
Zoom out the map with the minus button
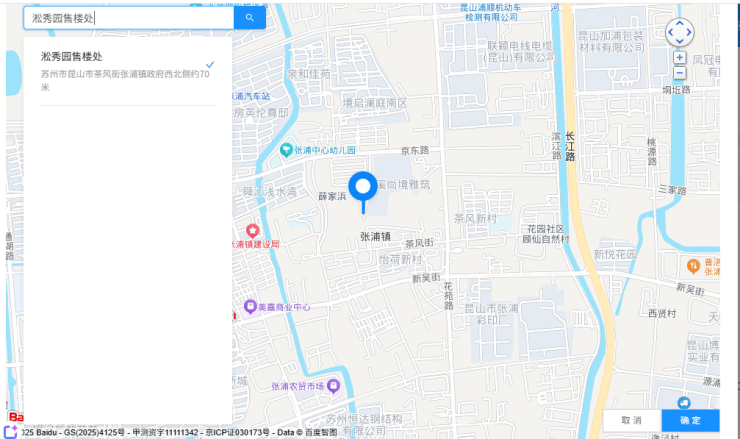(680, 73)
